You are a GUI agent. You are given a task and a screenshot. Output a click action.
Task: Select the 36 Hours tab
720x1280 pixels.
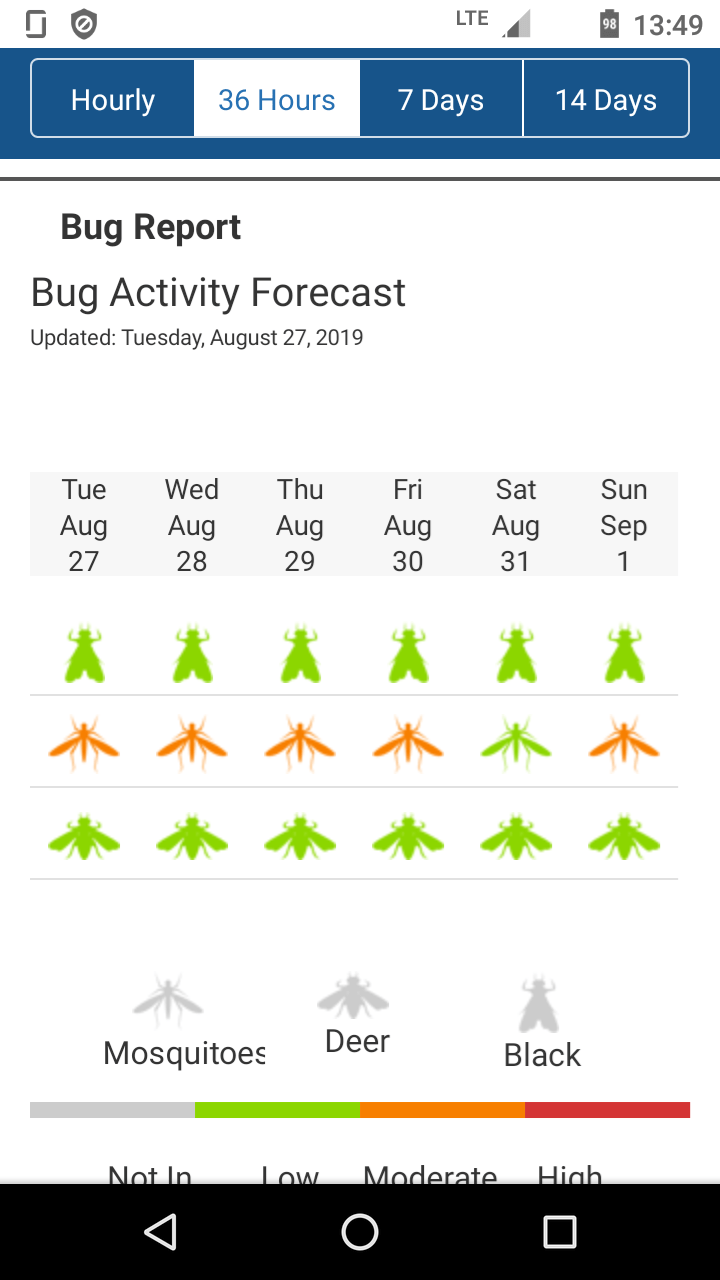pyautogui.click(x=277, y=99)
